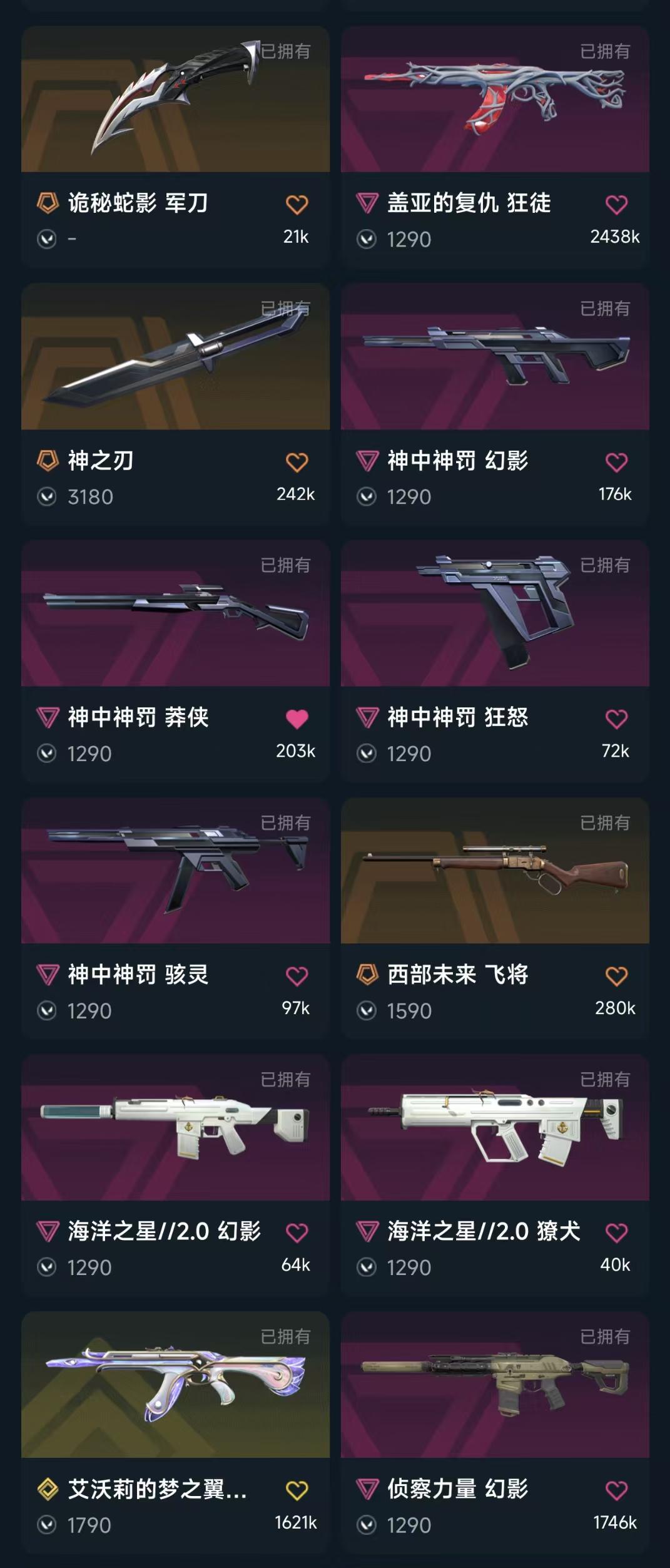The image size is (670, 1568).
Task: Like the 神中神罚 骇灵 skin
Action: tap(297, 976)
